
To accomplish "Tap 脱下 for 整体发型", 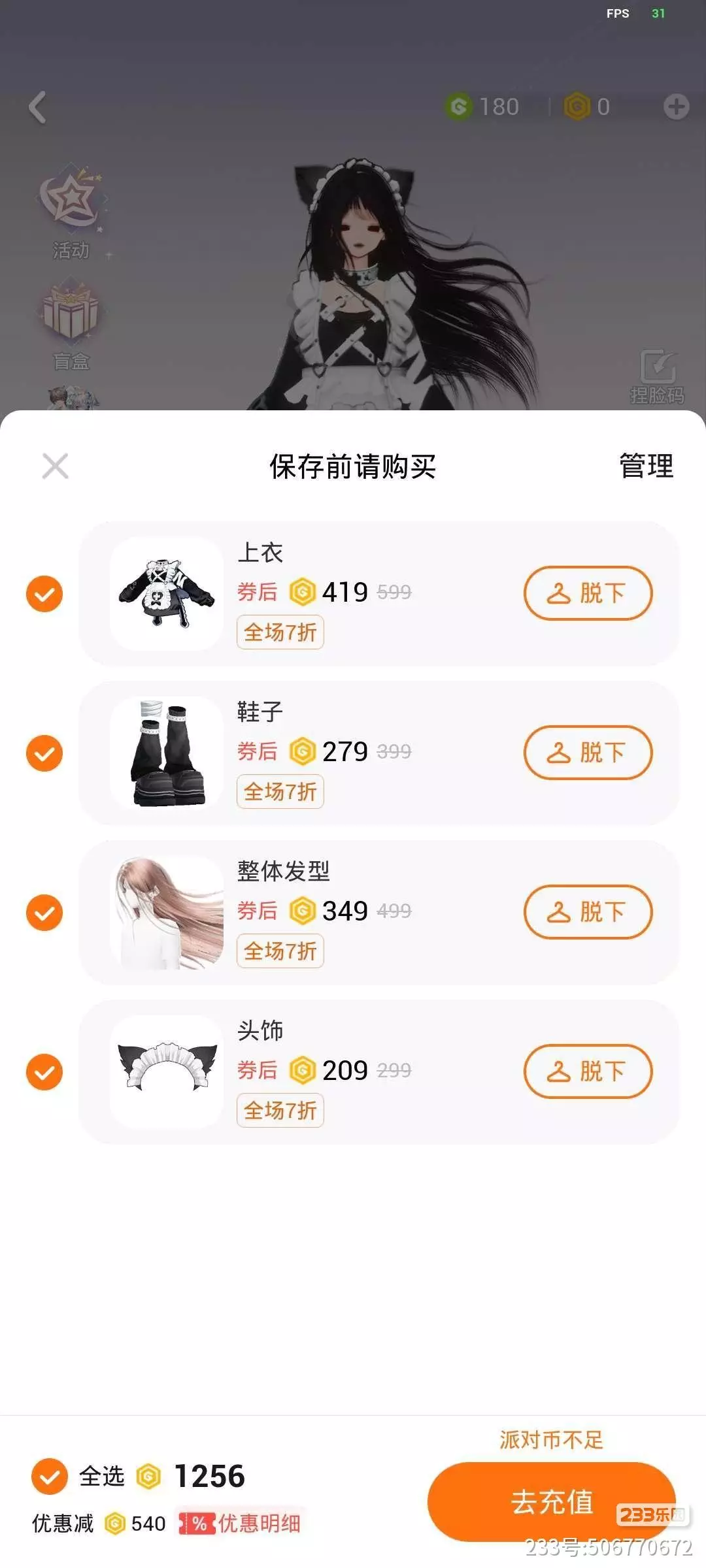I will pyautogui.click(x=588, y=912).
